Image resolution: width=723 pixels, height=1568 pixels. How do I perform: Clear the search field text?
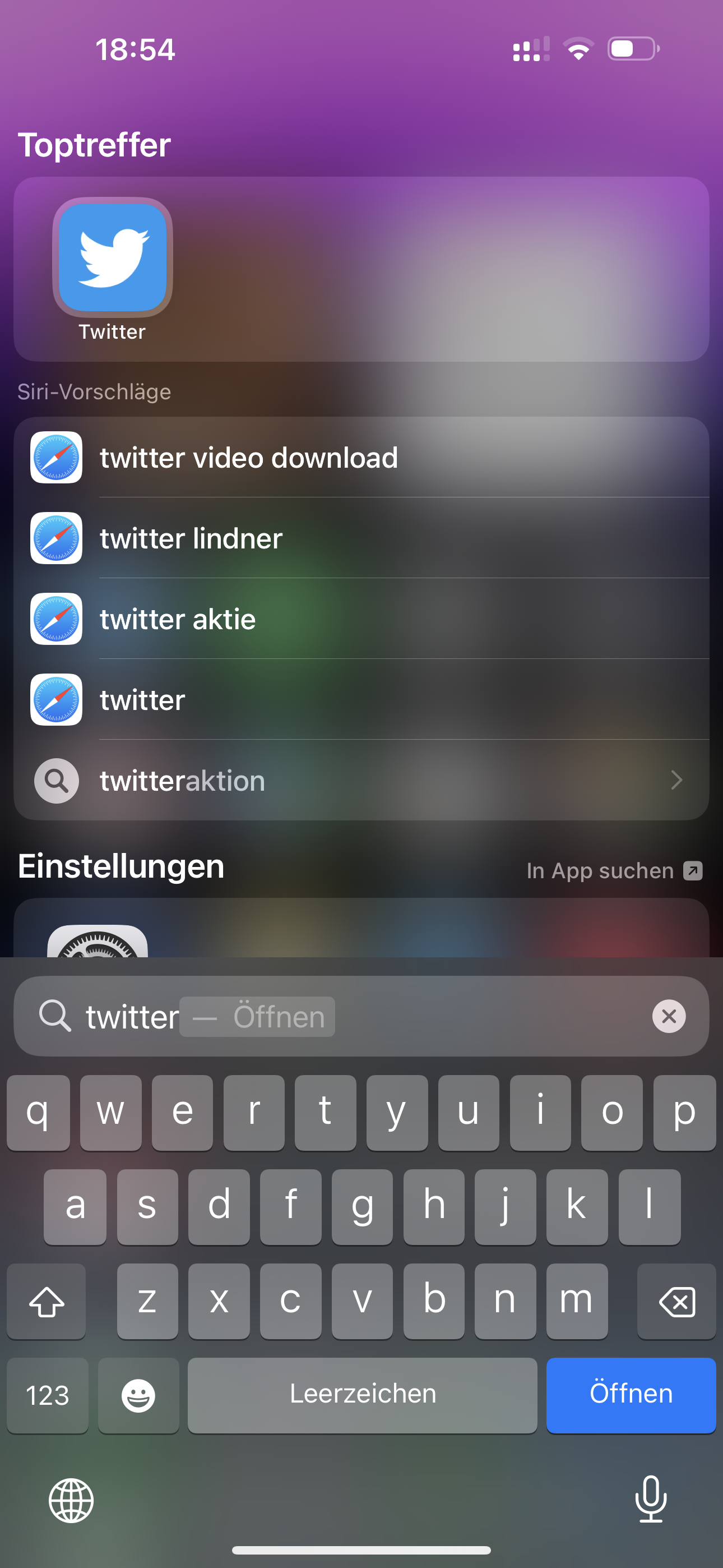click(669, 1016)
